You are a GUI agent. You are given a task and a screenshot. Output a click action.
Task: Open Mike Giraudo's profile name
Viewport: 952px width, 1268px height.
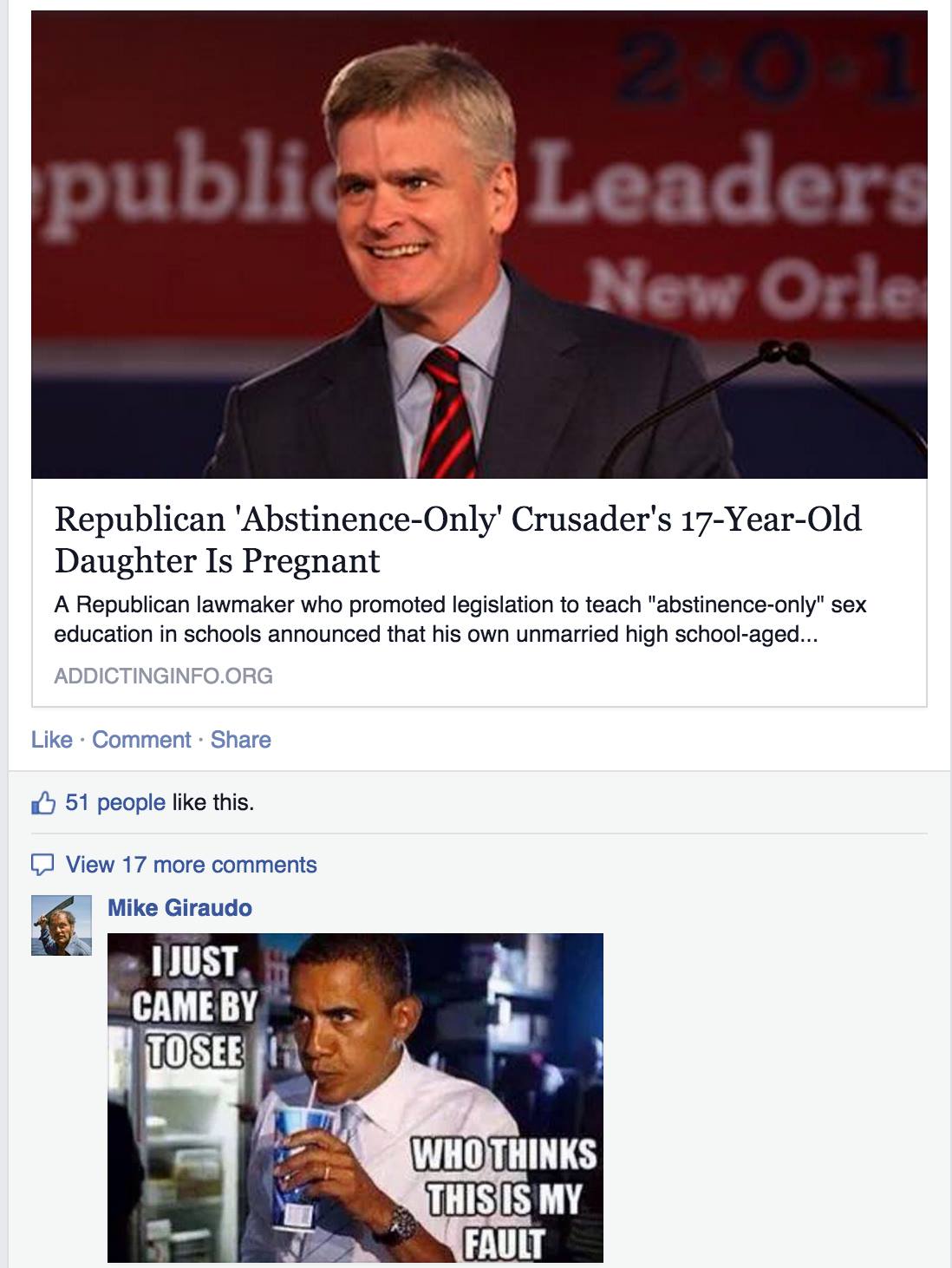(179, 908)
